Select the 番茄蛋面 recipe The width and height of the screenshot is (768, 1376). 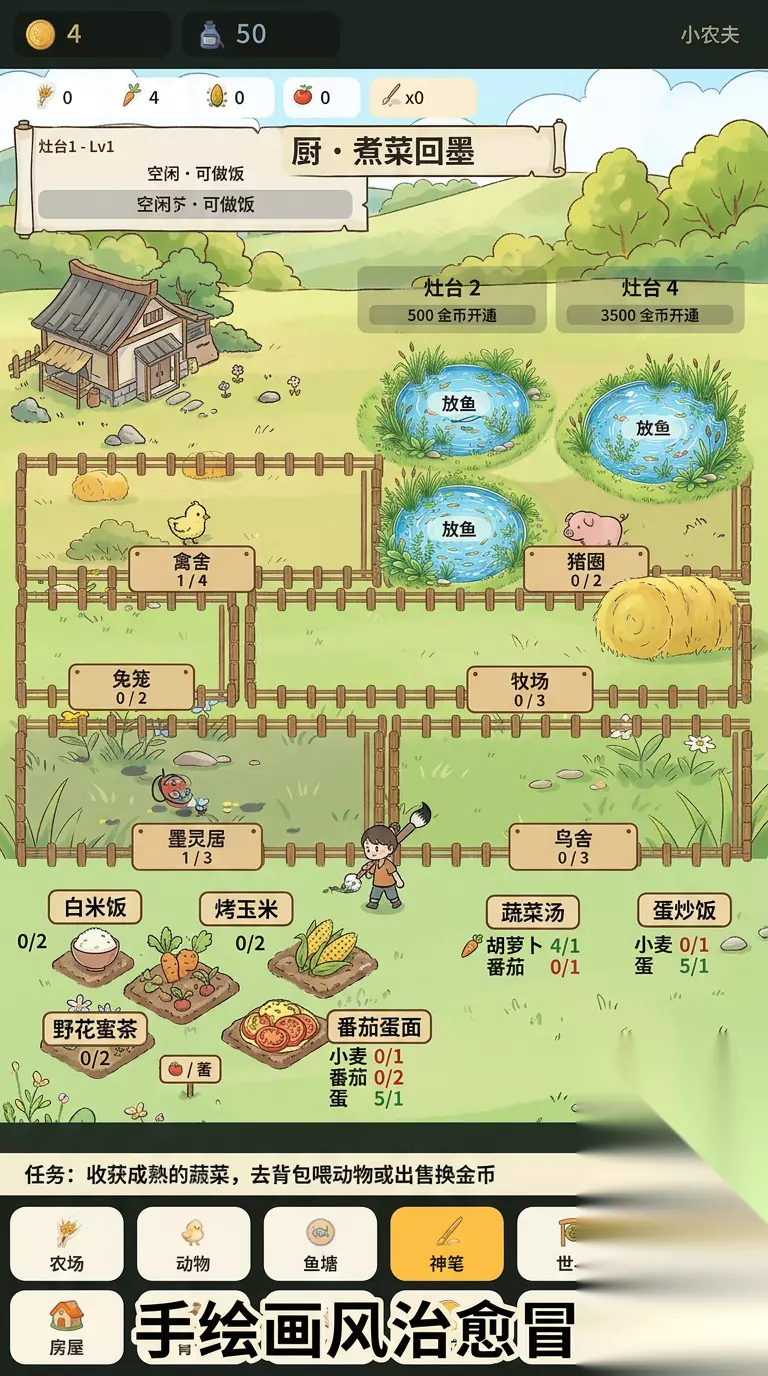tap(380, 1026)
